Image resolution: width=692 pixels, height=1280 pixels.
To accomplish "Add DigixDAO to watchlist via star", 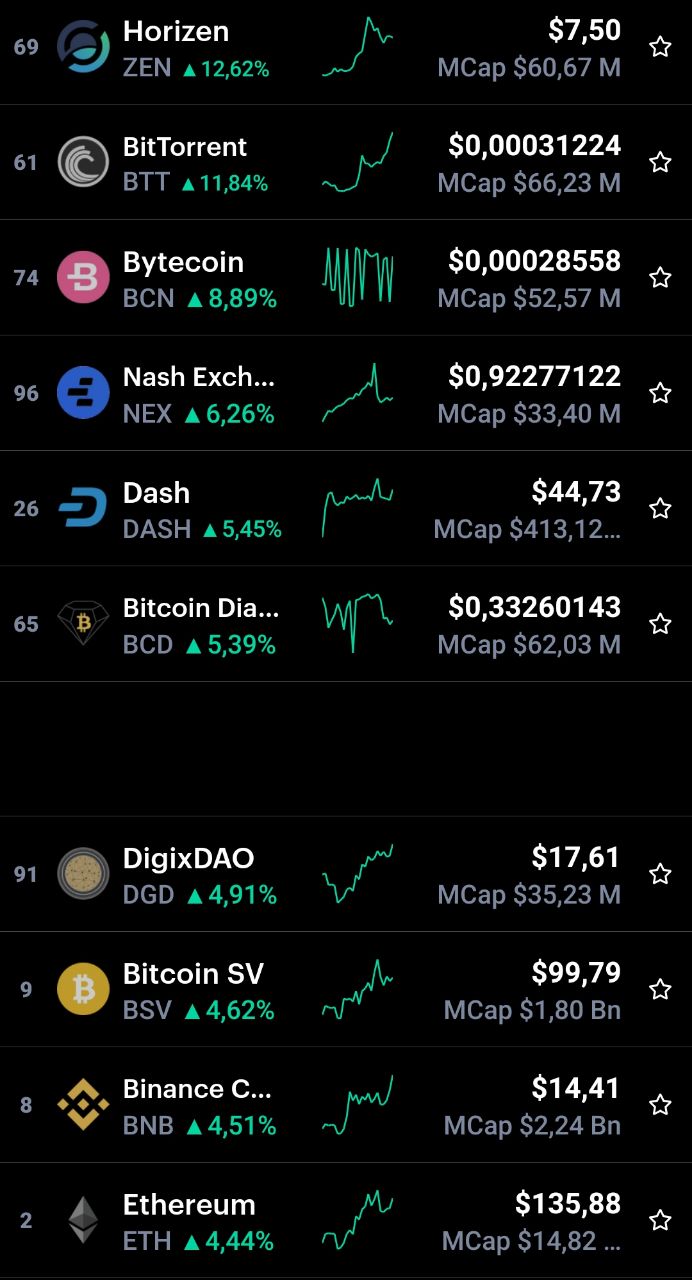I will (x=660, y=874).
